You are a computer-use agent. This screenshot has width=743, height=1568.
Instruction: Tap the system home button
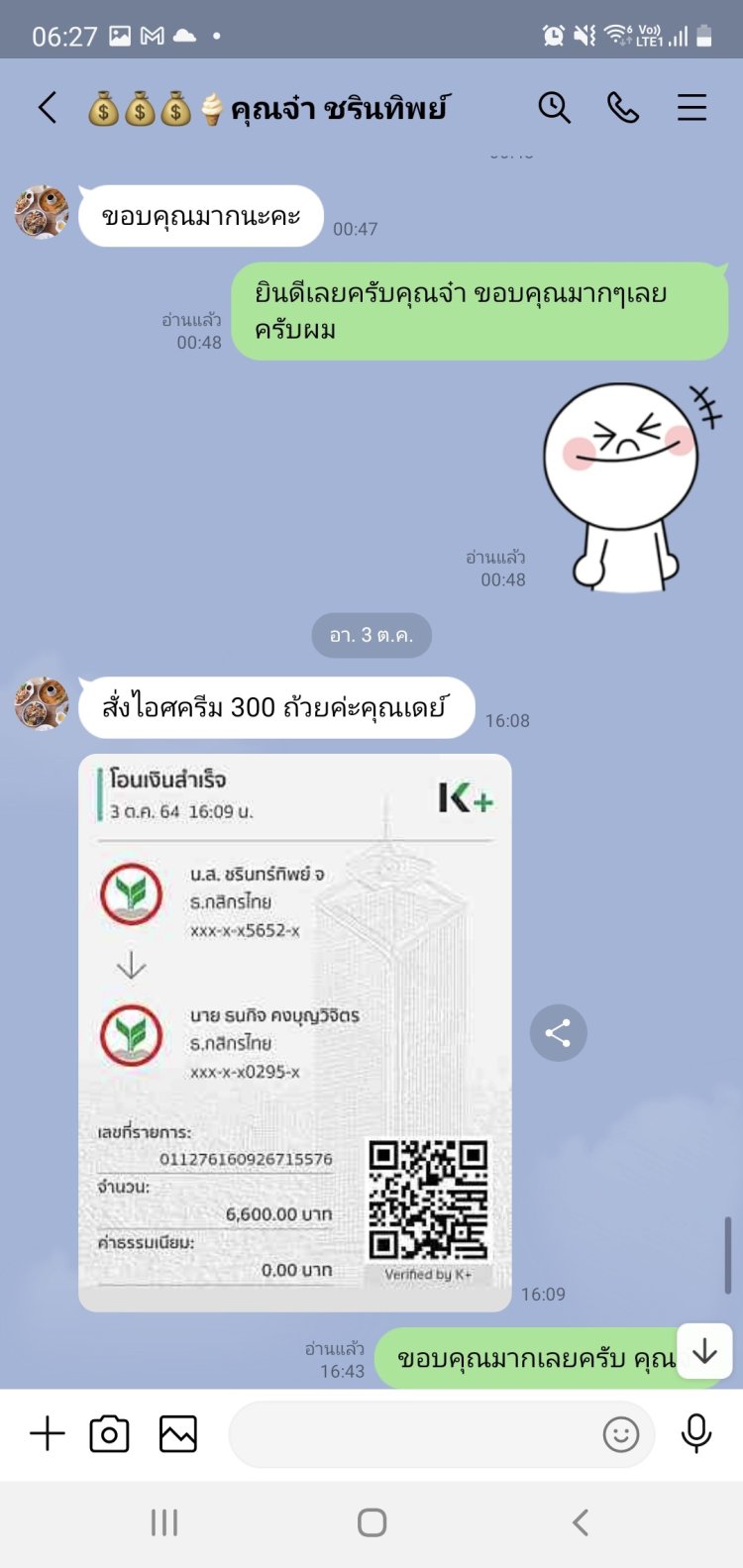(371, 1522)
